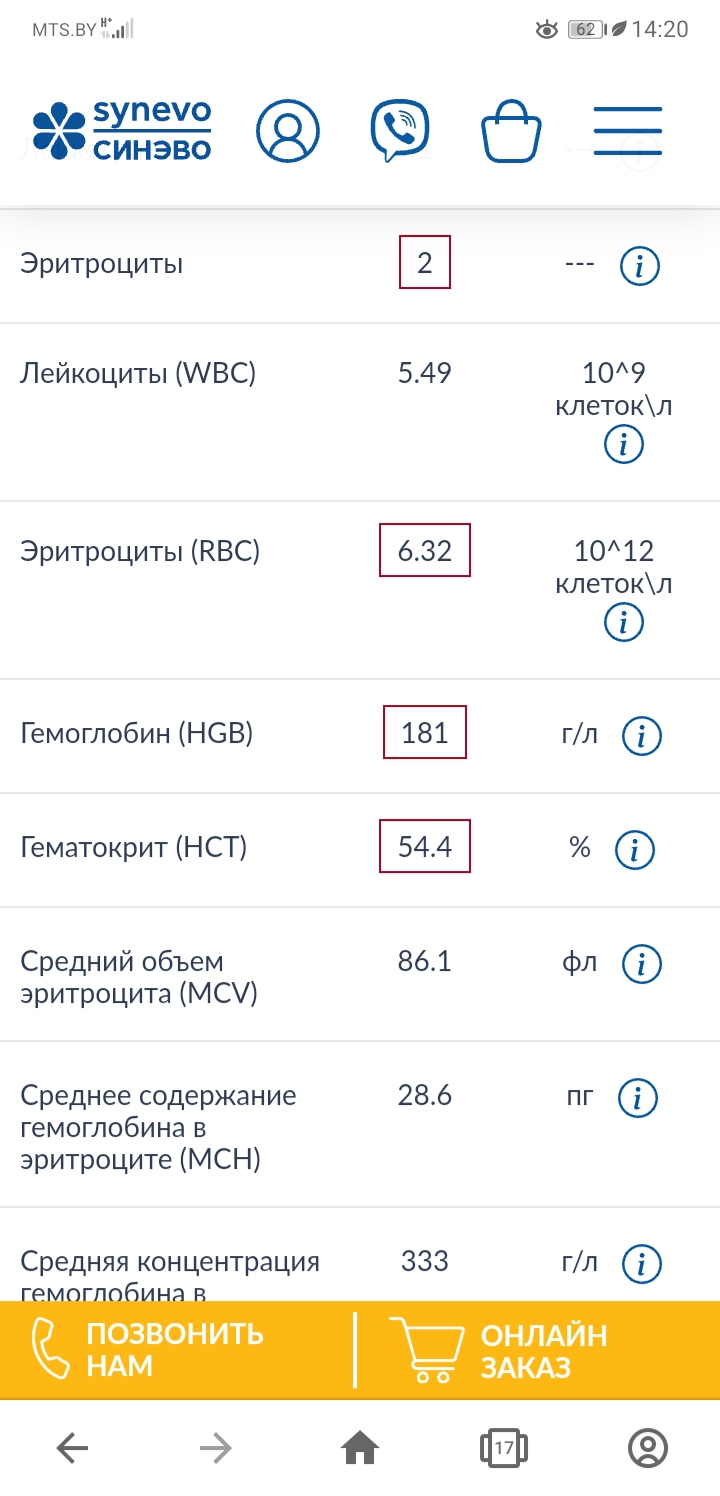Viewport: 720px width, 1496px height.
Task: Show info for Средний объем эритроцита (MCV)
Action: (x=642, y=964)
